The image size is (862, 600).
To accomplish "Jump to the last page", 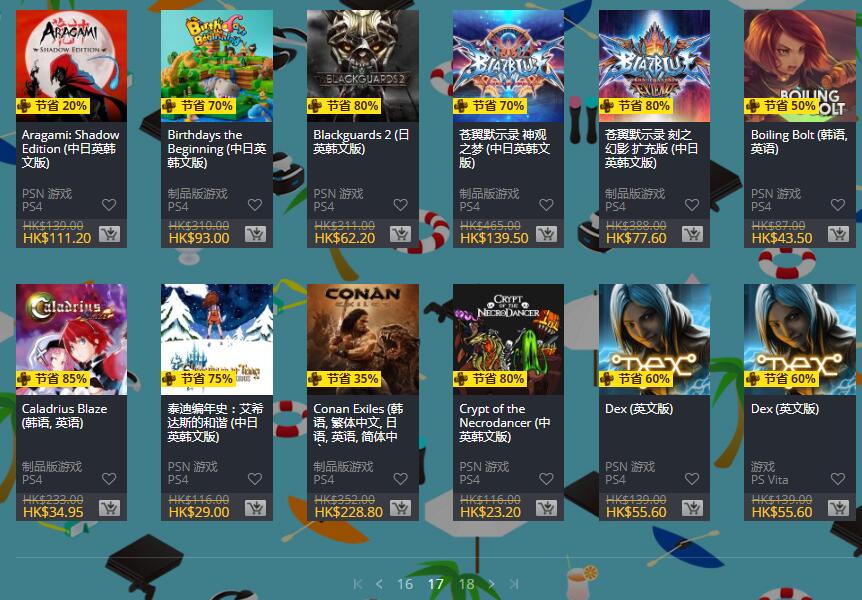I will [513, 584].
